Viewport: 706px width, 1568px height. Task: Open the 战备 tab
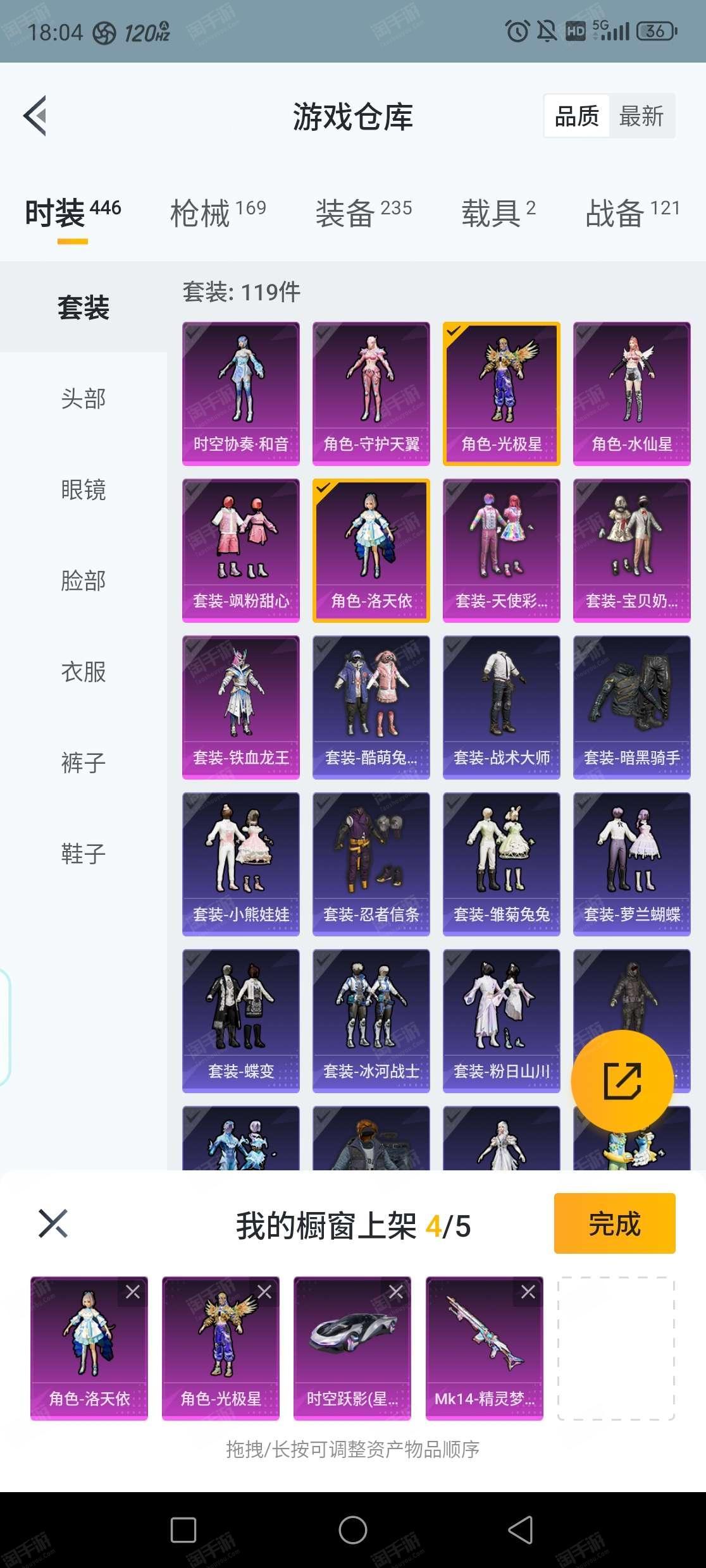pyautogui.click(x=633, y=212)
